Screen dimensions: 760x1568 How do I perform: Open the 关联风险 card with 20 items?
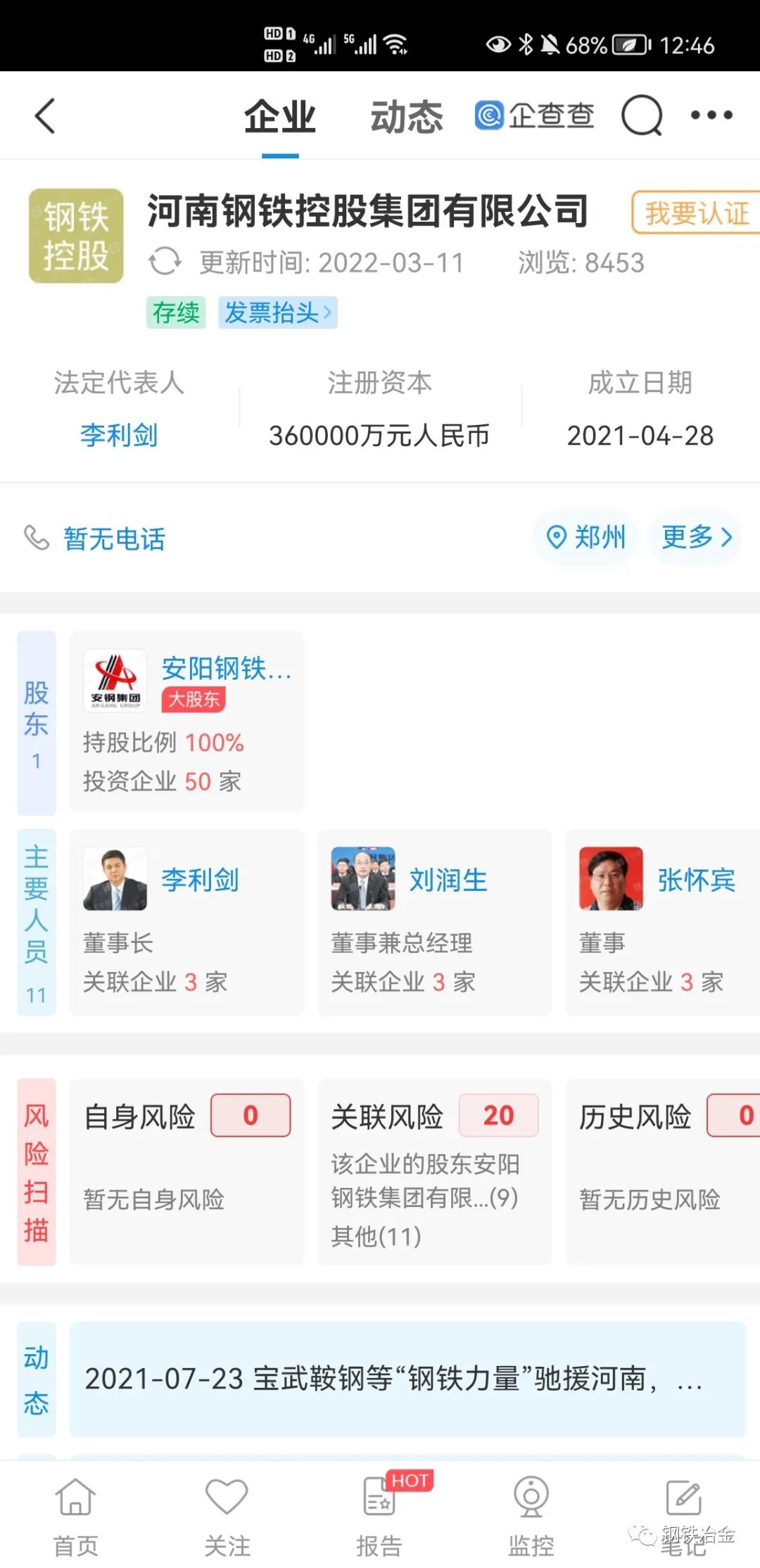[x=434, y=1171]
